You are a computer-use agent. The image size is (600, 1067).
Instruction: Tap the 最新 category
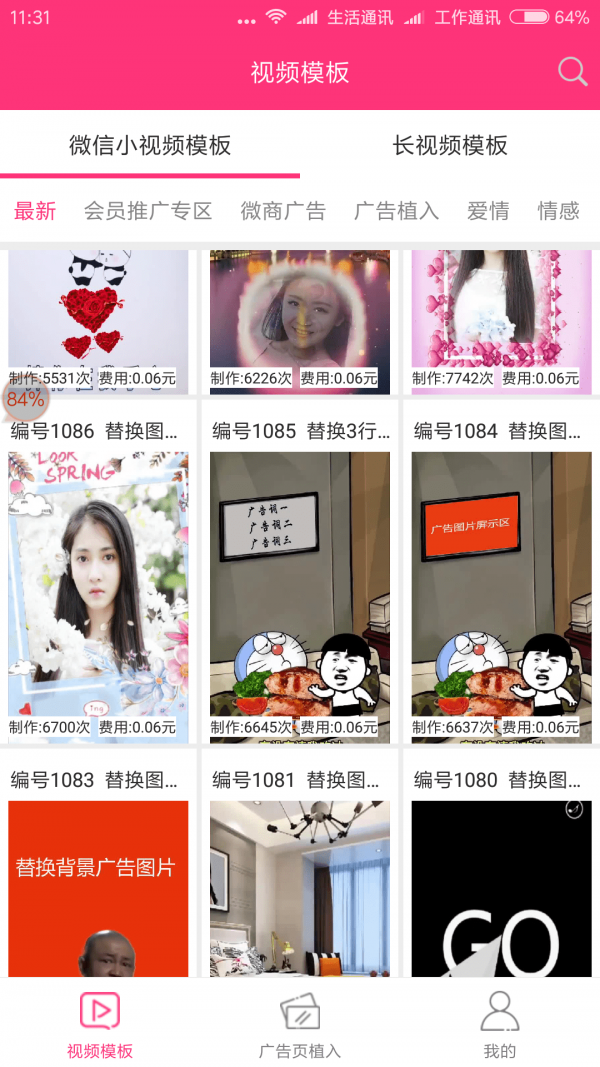(x=35, y=211)
